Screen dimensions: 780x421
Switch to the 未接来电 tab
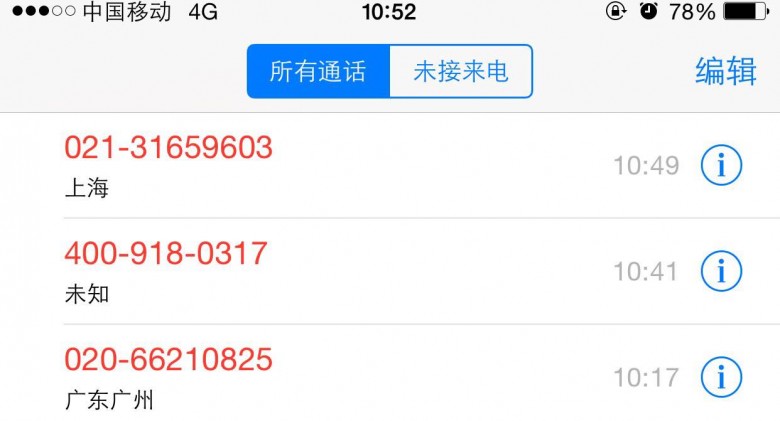(x=460, y=72)
